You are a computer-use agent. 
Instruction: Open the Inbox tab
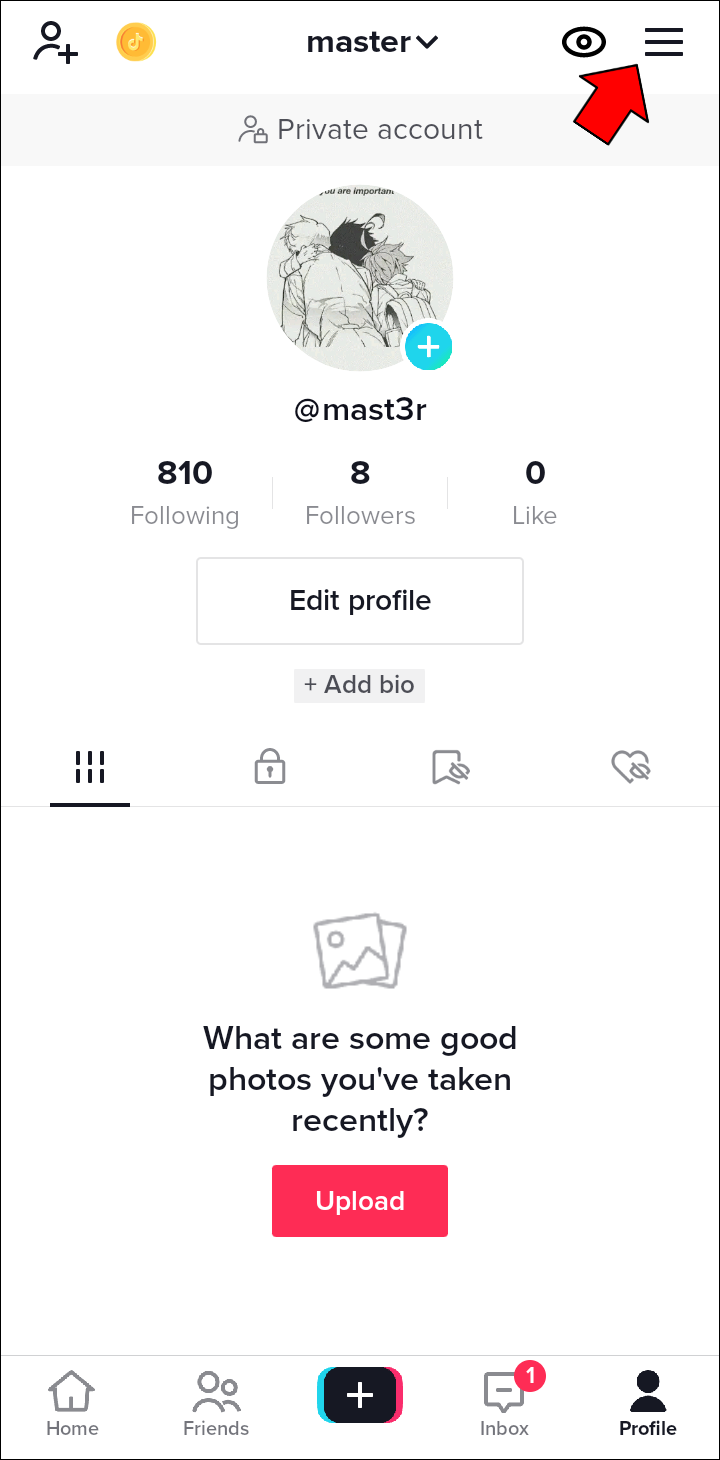(504, 1404)
